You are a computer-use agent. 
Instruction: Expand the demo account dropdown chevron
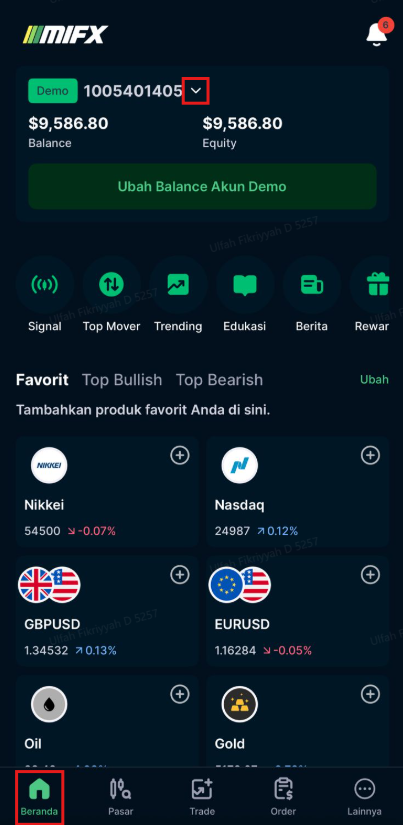(196, 90)
